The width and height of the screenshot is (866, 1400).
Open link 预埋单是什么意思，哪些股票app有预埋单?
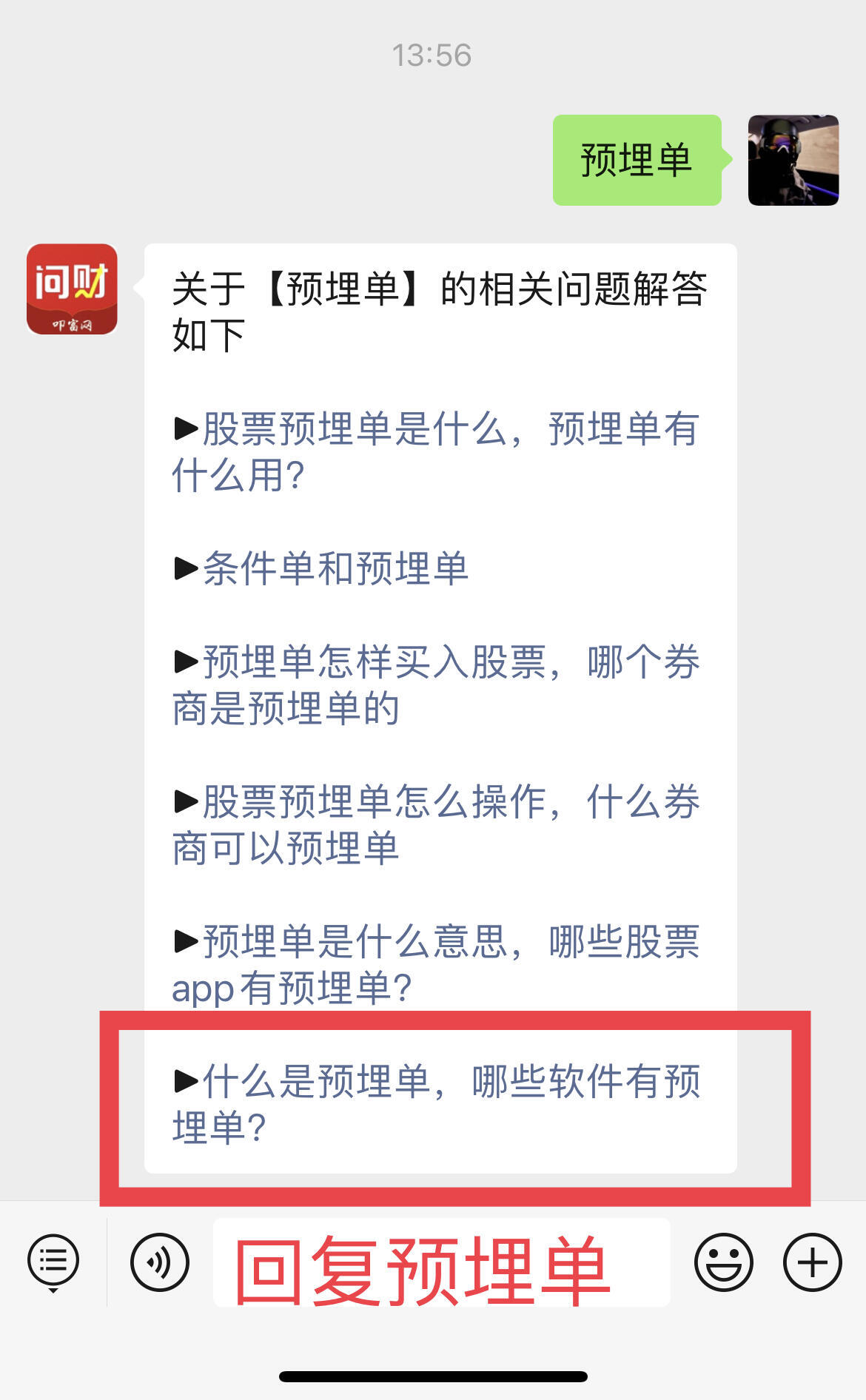tap(435, 964)
